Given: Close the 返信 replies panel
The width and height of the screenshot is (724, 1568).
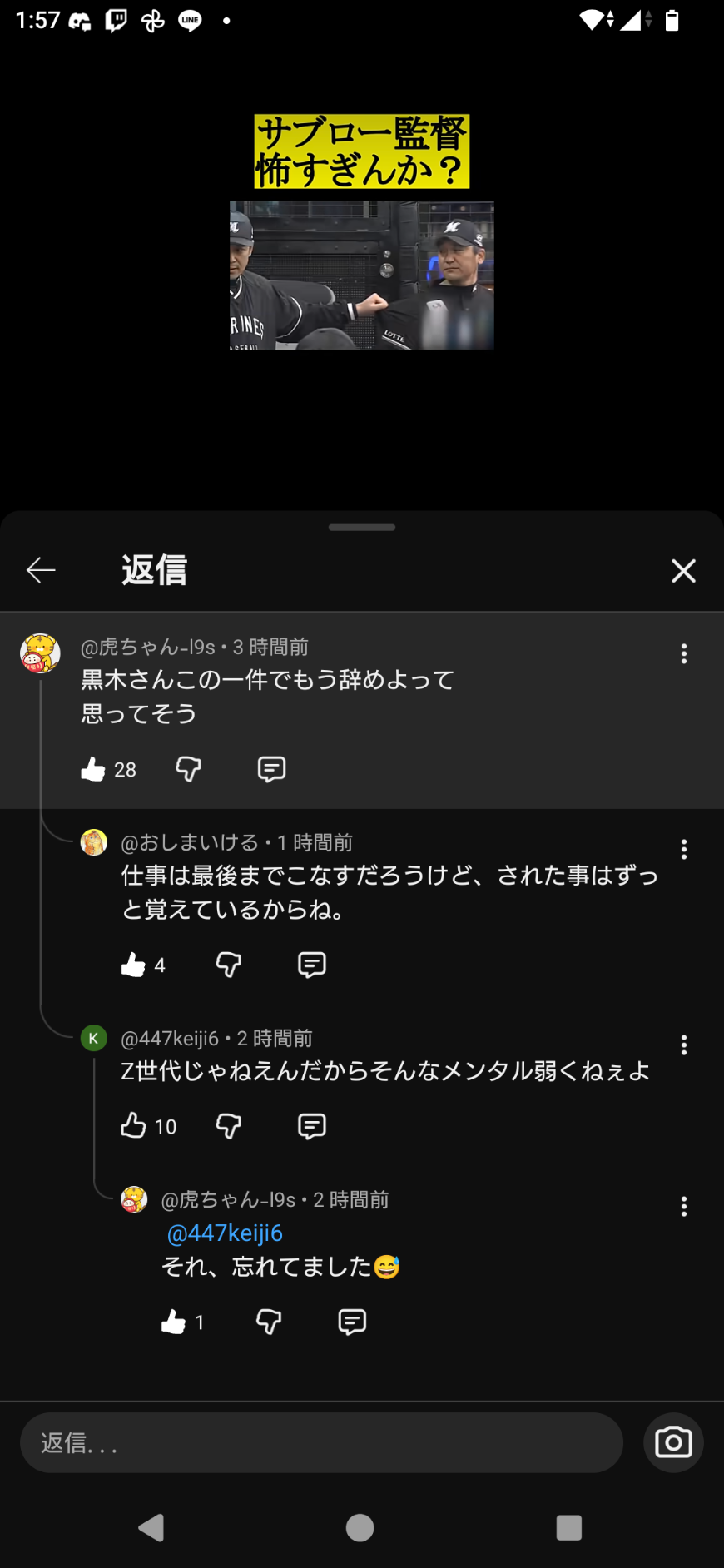Looking at the screenshot, I should tap(683, 571).
